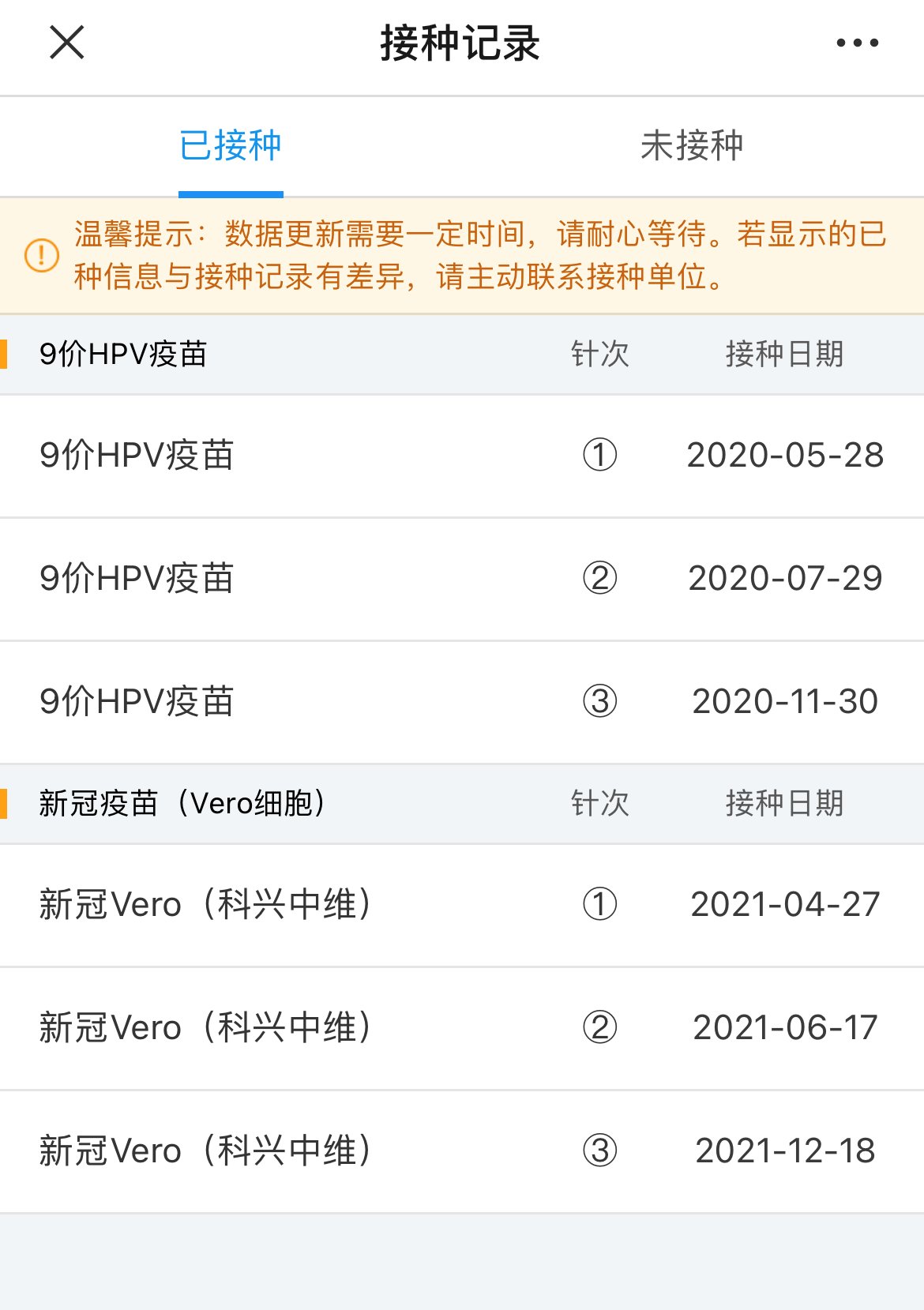The image size is (924, 1310).
Task: Close the vaccination record page
Action: click(x=67, y=42)
